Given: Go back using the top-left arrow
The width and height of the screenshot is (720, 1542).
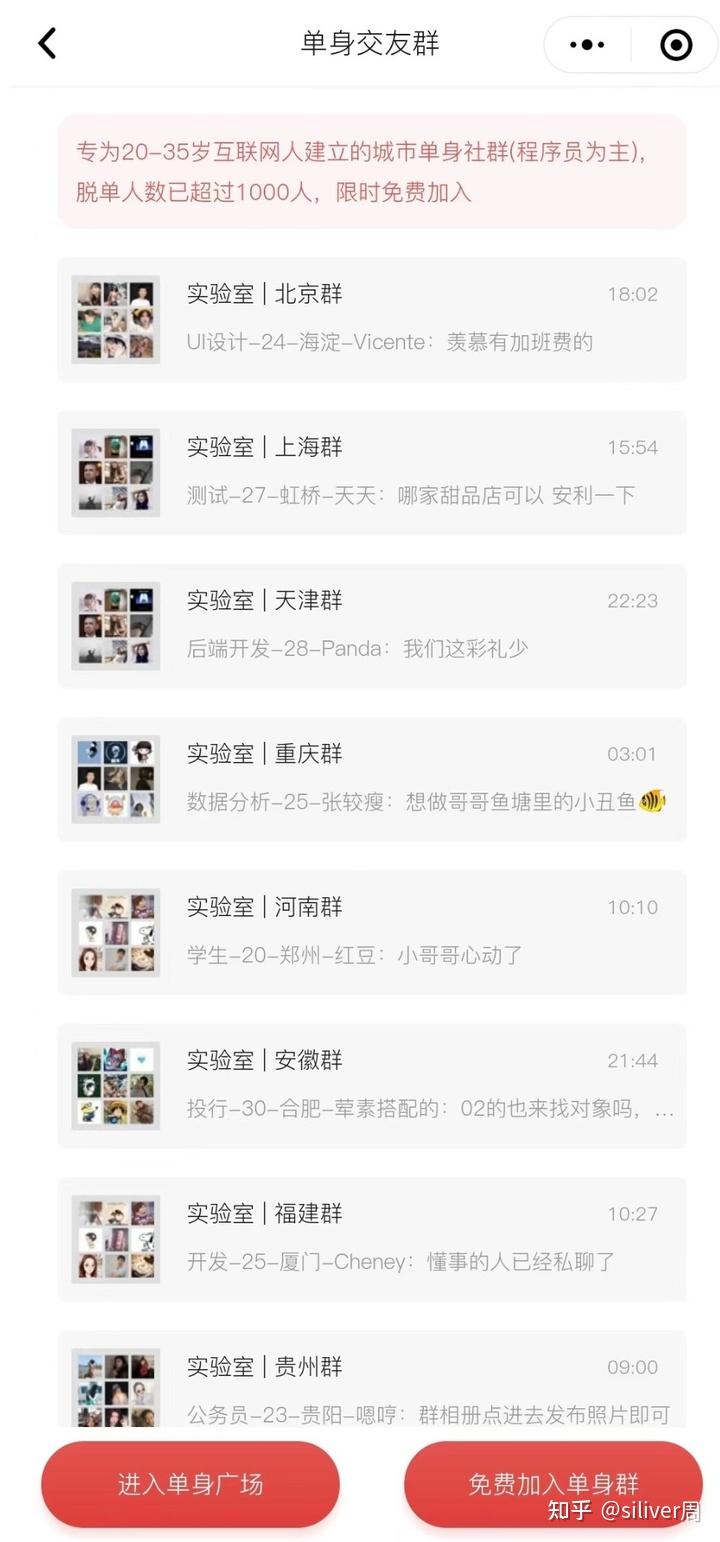Looking at the screenshot, I should point(47,43).
